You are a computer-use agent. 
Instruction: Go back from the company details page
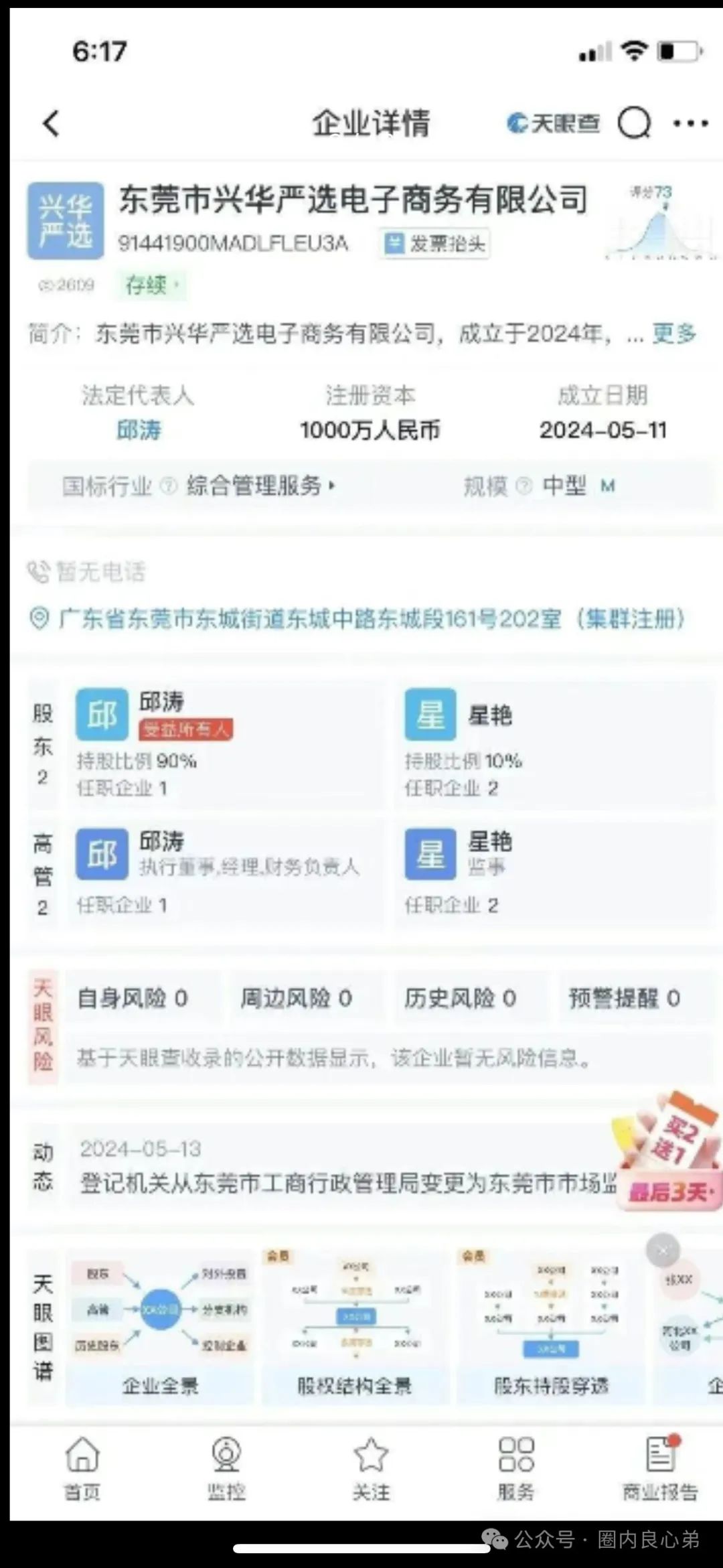tap(51, 124)
